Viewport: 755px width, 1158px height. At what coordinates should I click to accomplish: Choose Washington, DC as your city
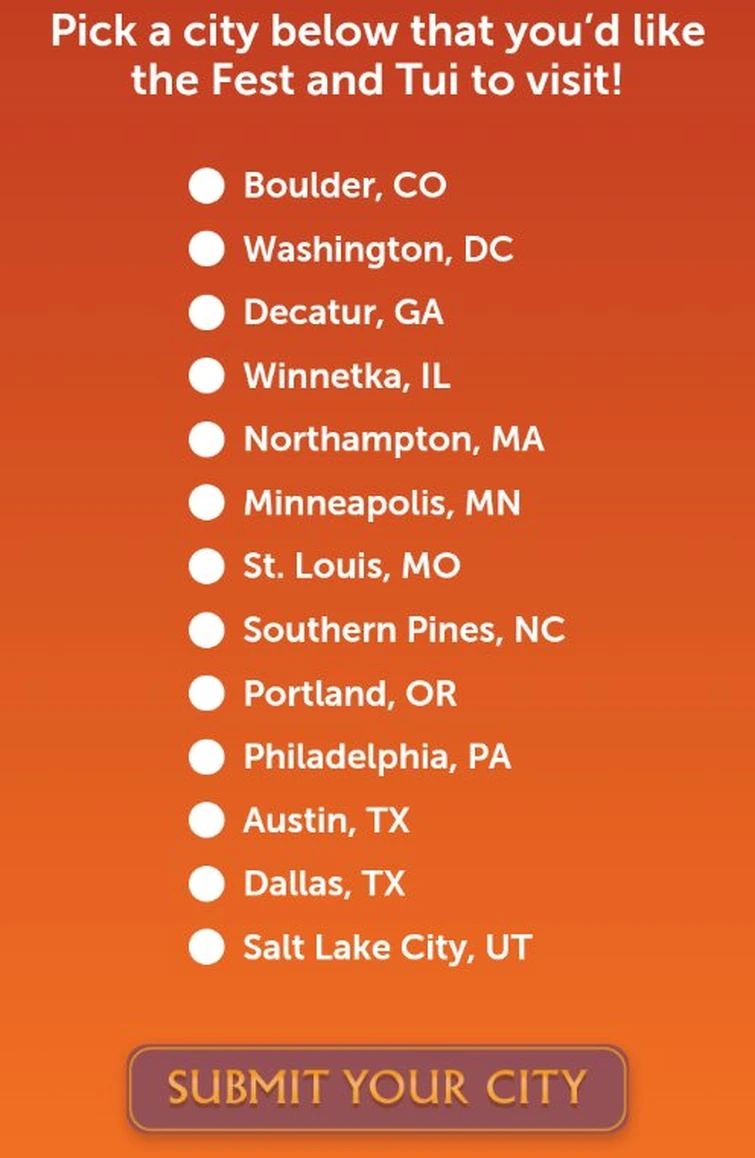coord(207,249)
